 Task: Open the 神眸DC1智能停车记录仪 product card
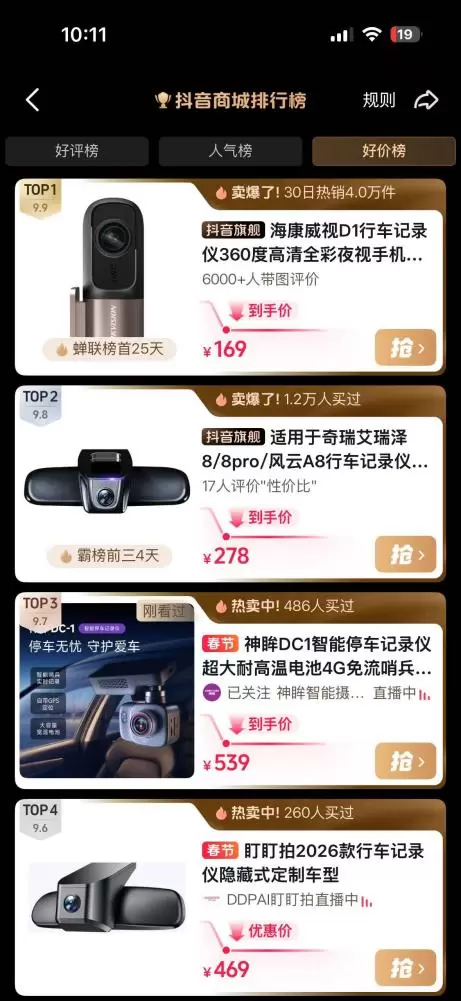pos(230,690)
